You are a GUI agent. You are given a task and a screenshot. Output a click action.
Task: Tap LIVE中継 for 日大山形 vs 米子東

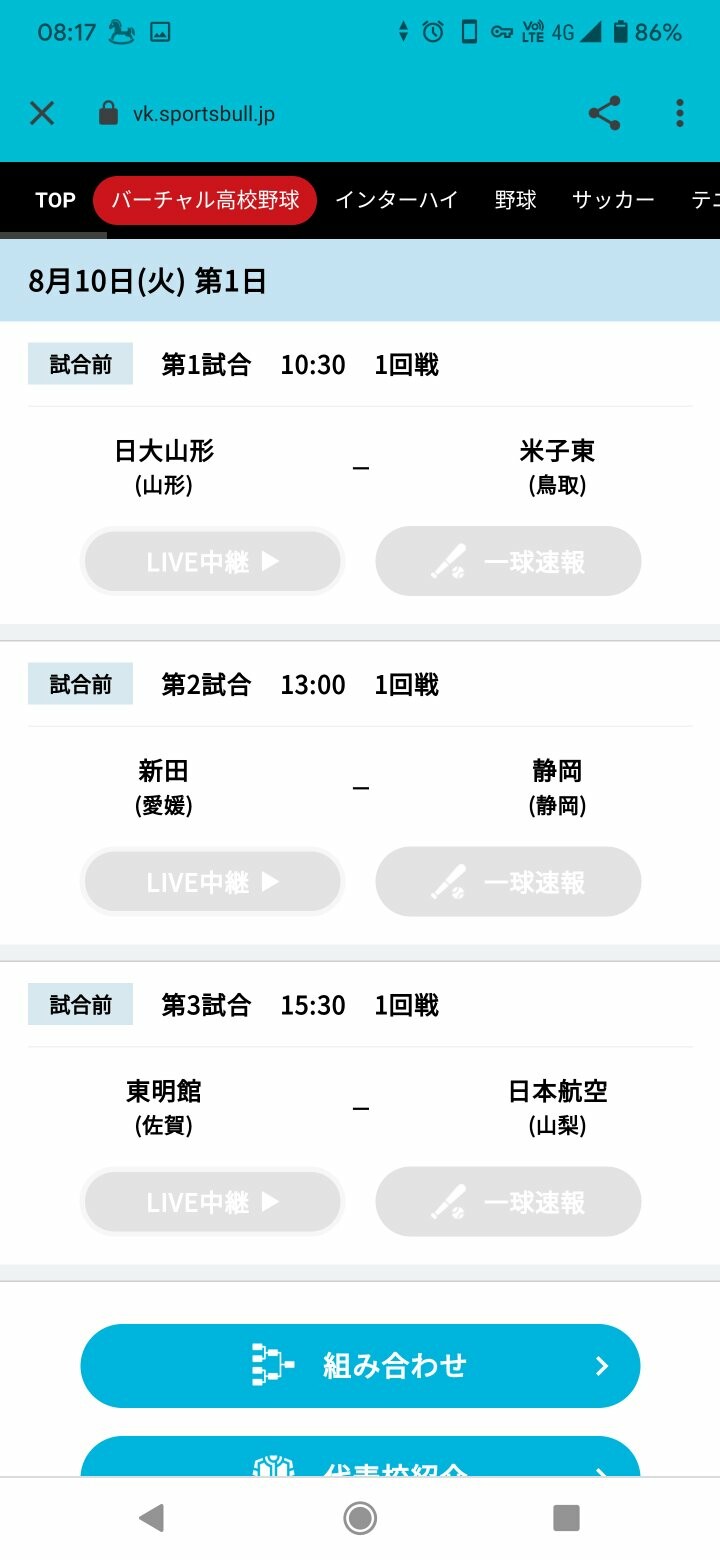(212, 561)
